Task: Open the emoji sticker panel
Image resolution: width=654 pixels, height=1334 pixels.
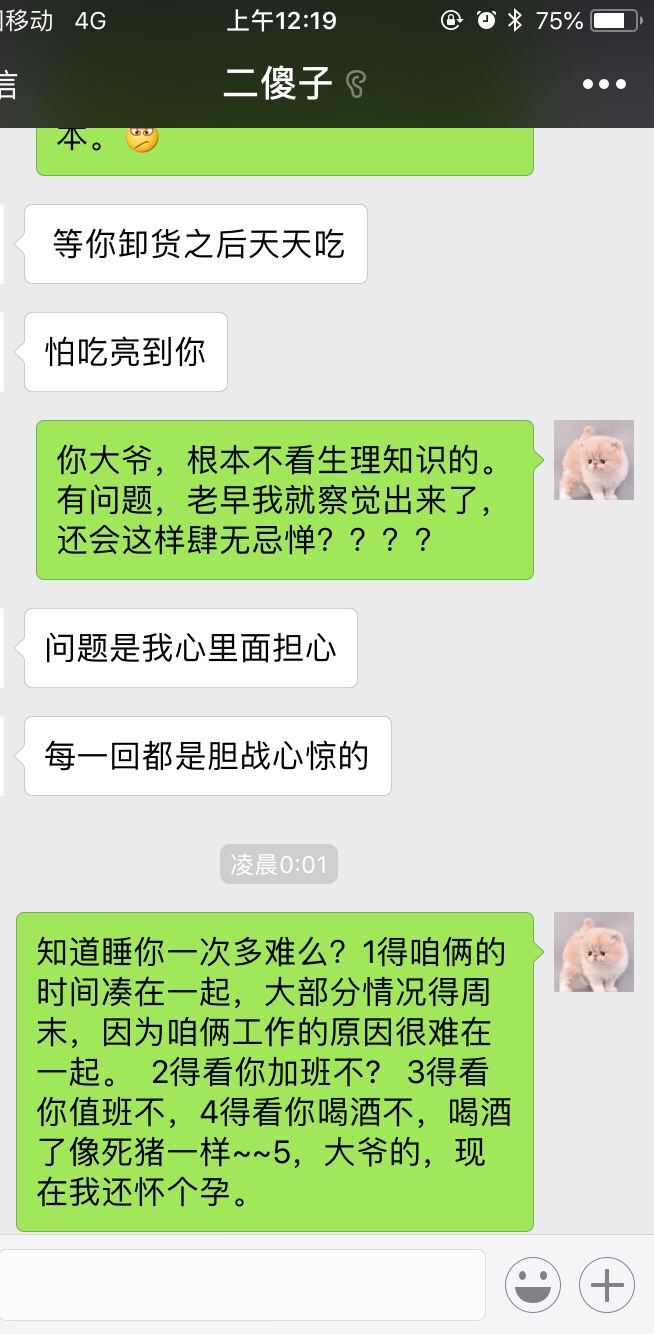Action: [x=532, y=1285]
